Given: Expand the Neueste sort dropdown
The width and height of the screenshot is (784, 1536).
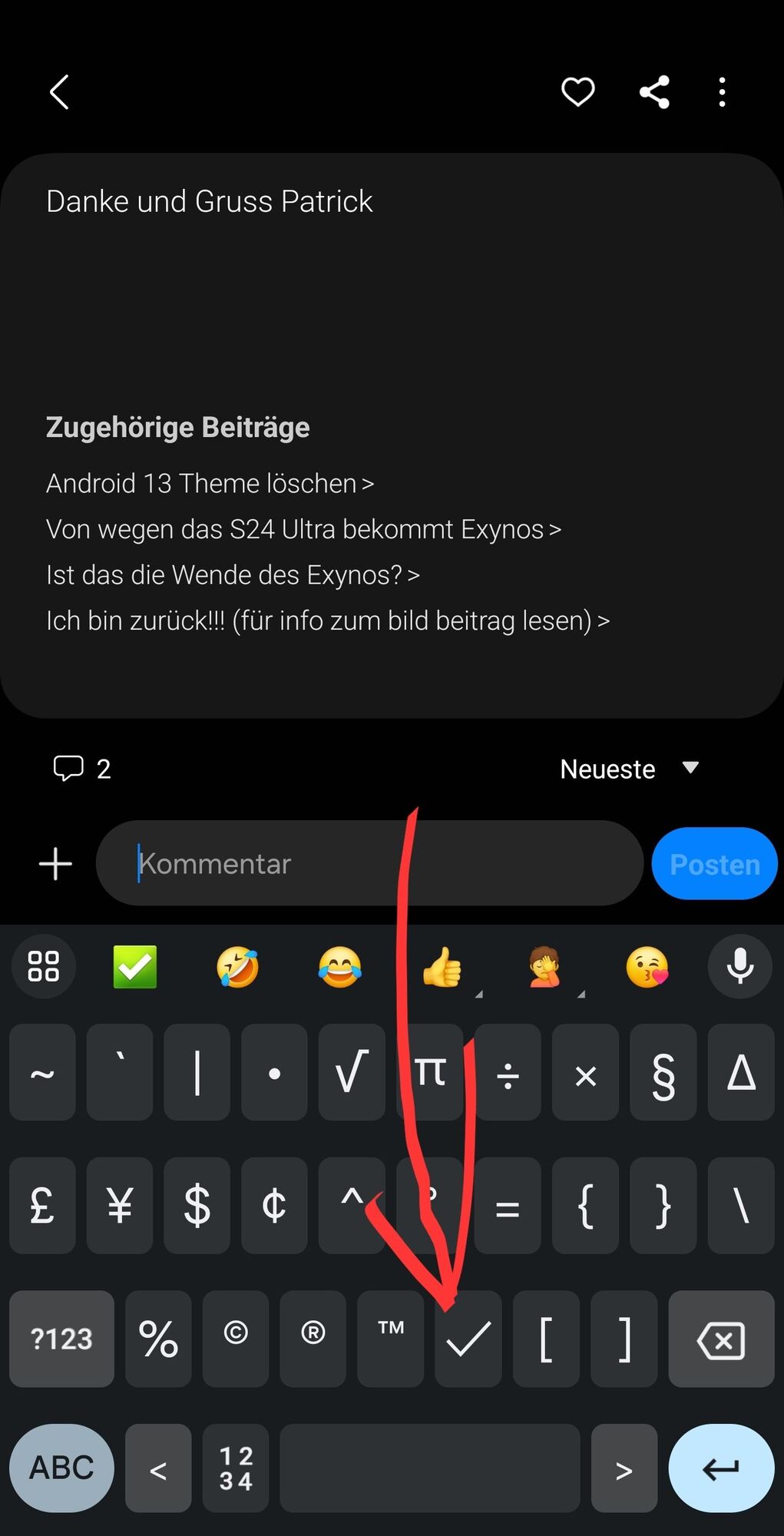Looking at the screenshot, I should click(630, 769).
